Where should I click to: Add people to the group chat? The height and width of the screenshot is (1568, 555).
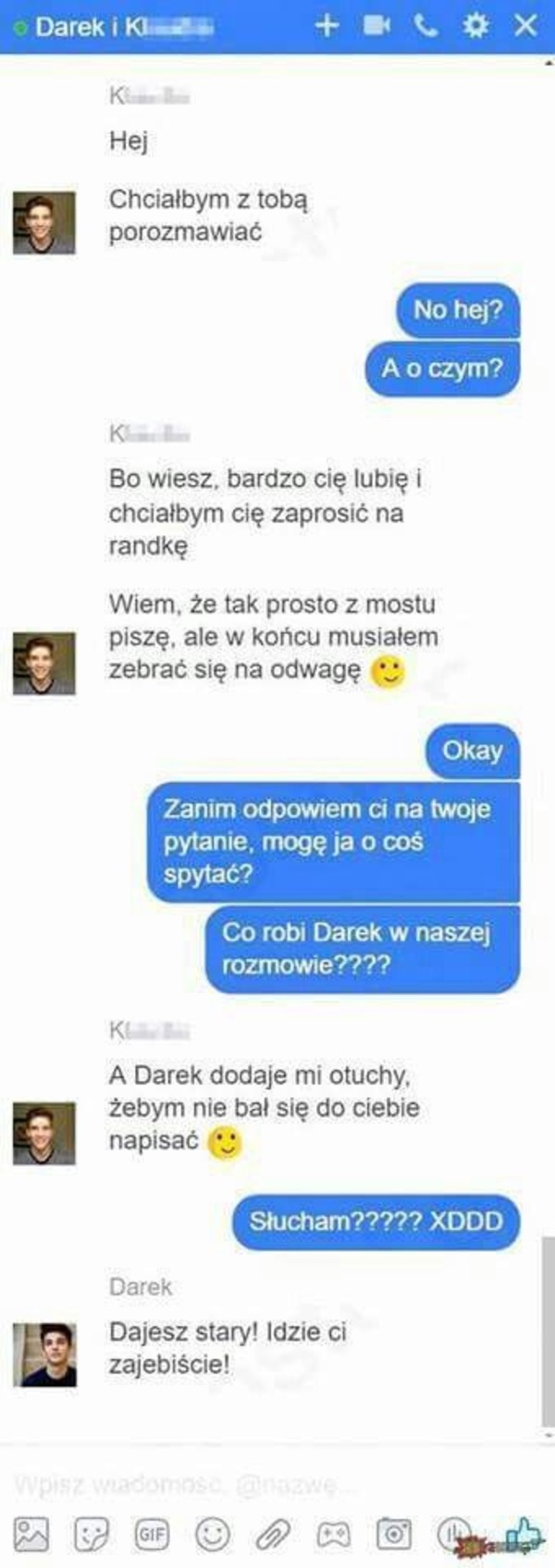(x=326, y=26)
